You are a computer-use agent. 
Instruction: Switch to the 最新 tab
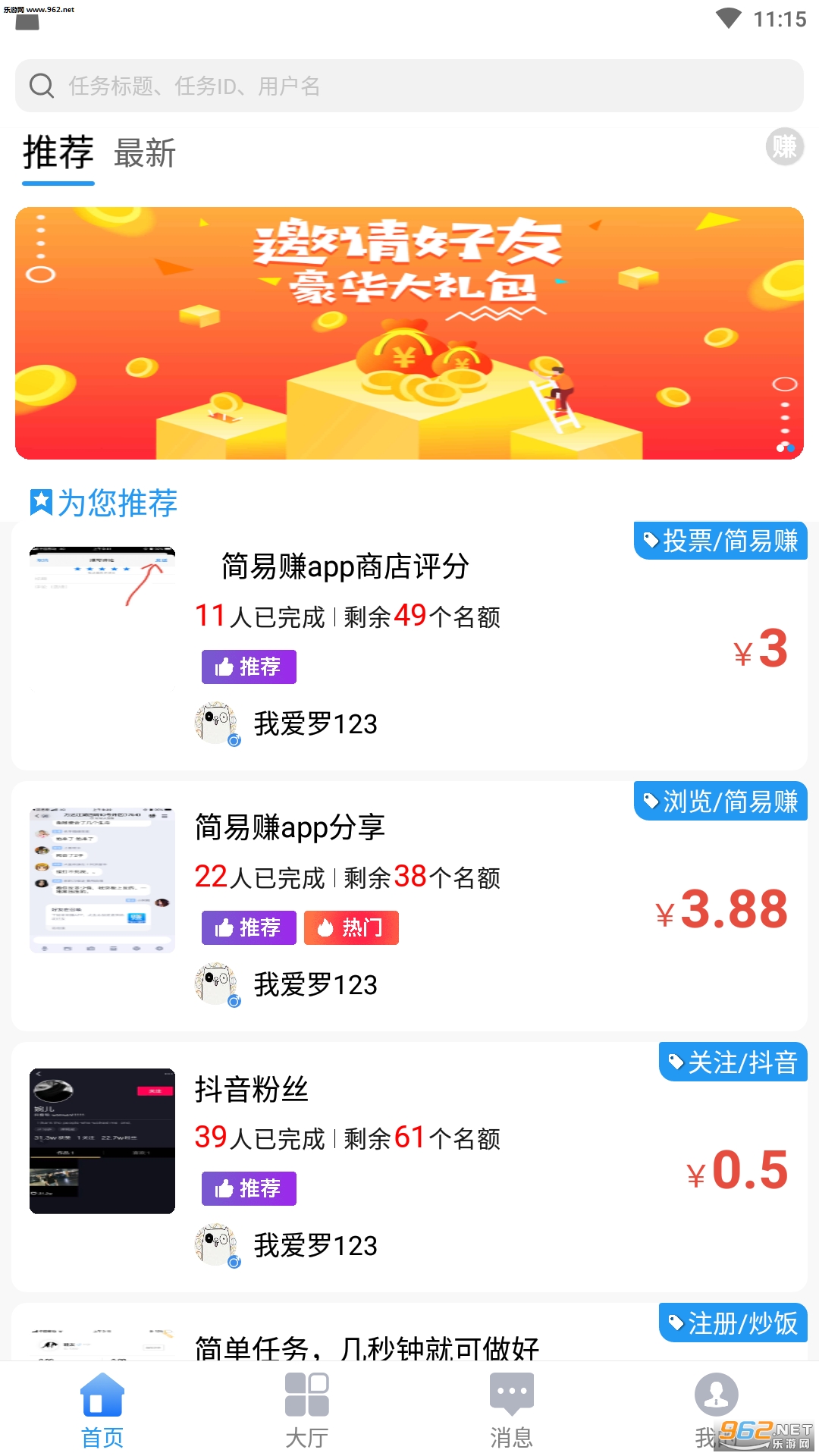(x=144, y=154)
